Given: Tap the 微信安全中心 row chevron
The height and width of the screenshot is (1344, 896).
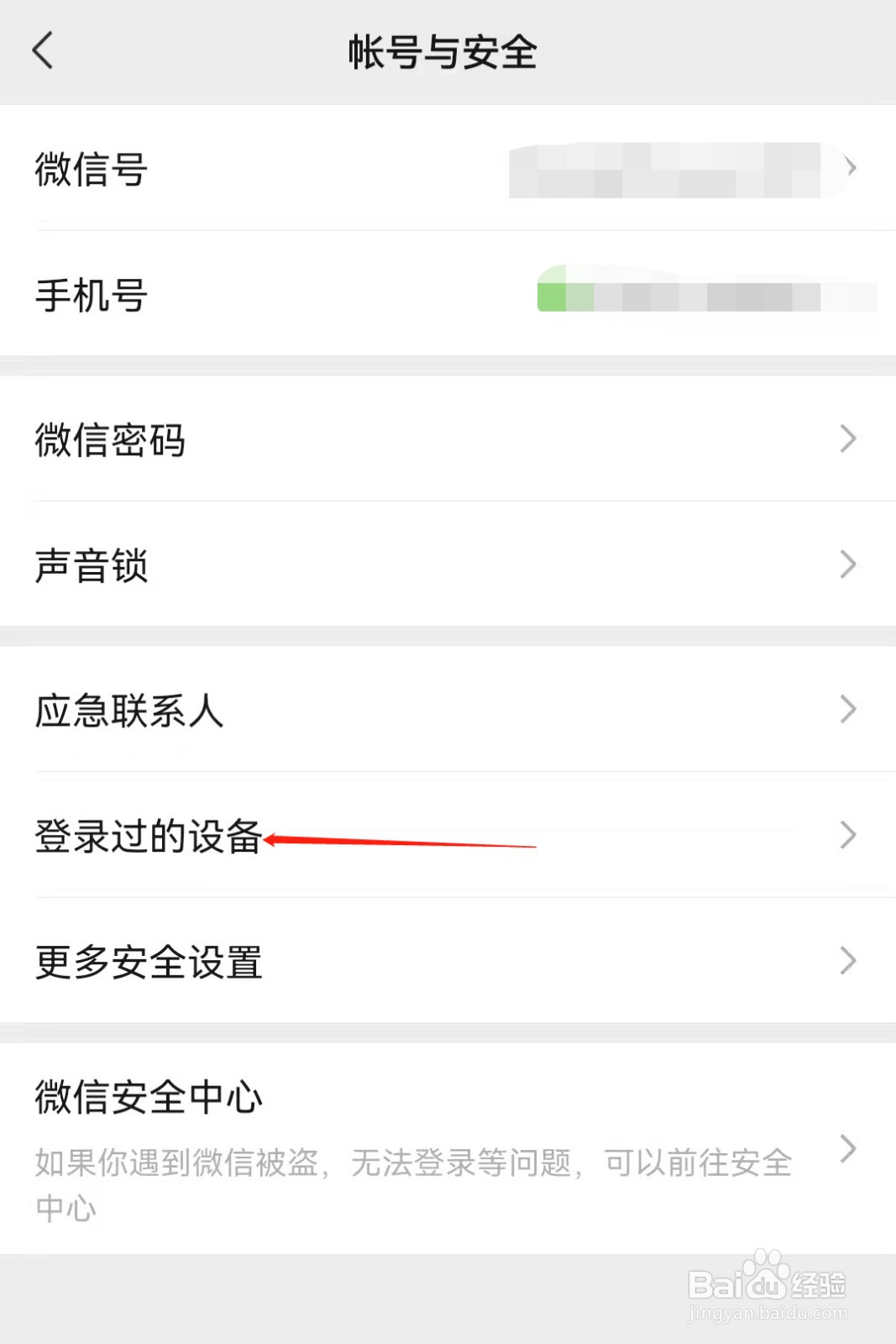Looking at the screenshot, I should coord(846,1149).
